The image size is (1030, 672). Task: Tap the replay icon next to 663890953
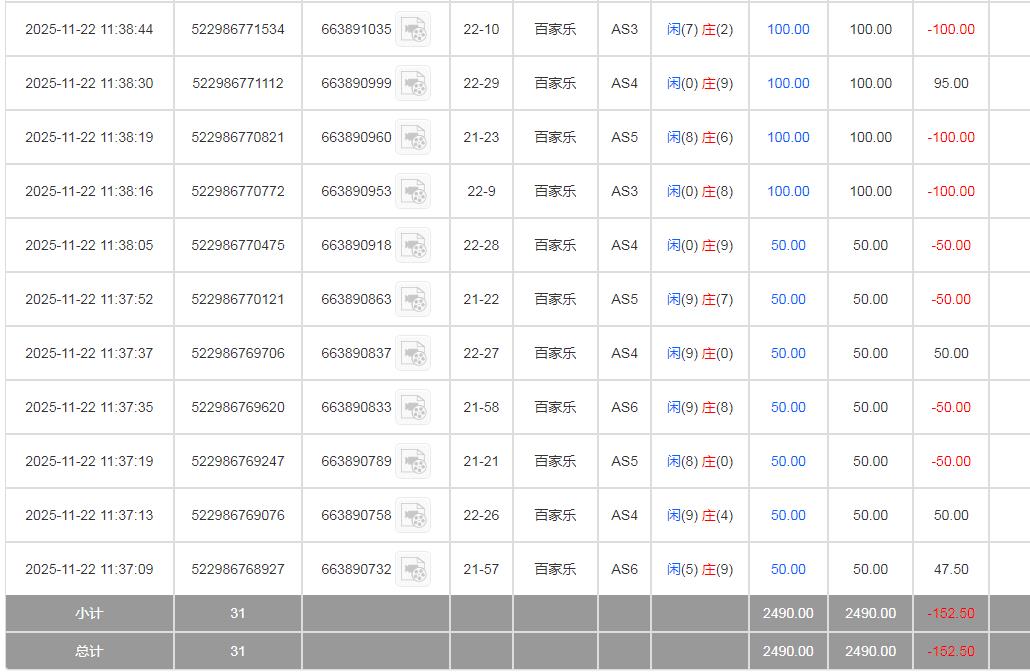(x=413, y=192)
